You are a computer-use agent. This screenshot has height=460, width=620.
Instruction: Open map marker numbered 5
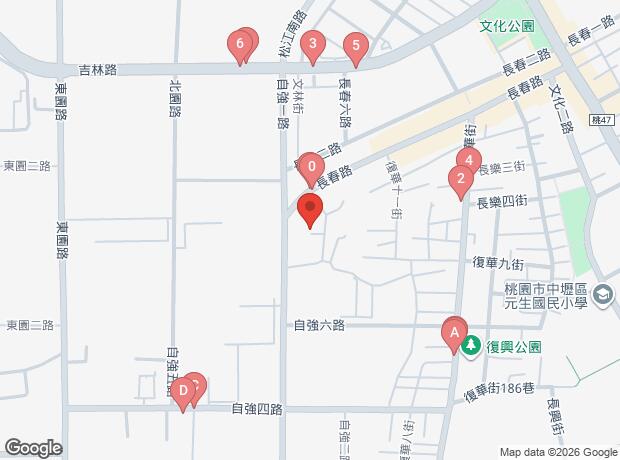pyautogui.click(x=354, y=46)
